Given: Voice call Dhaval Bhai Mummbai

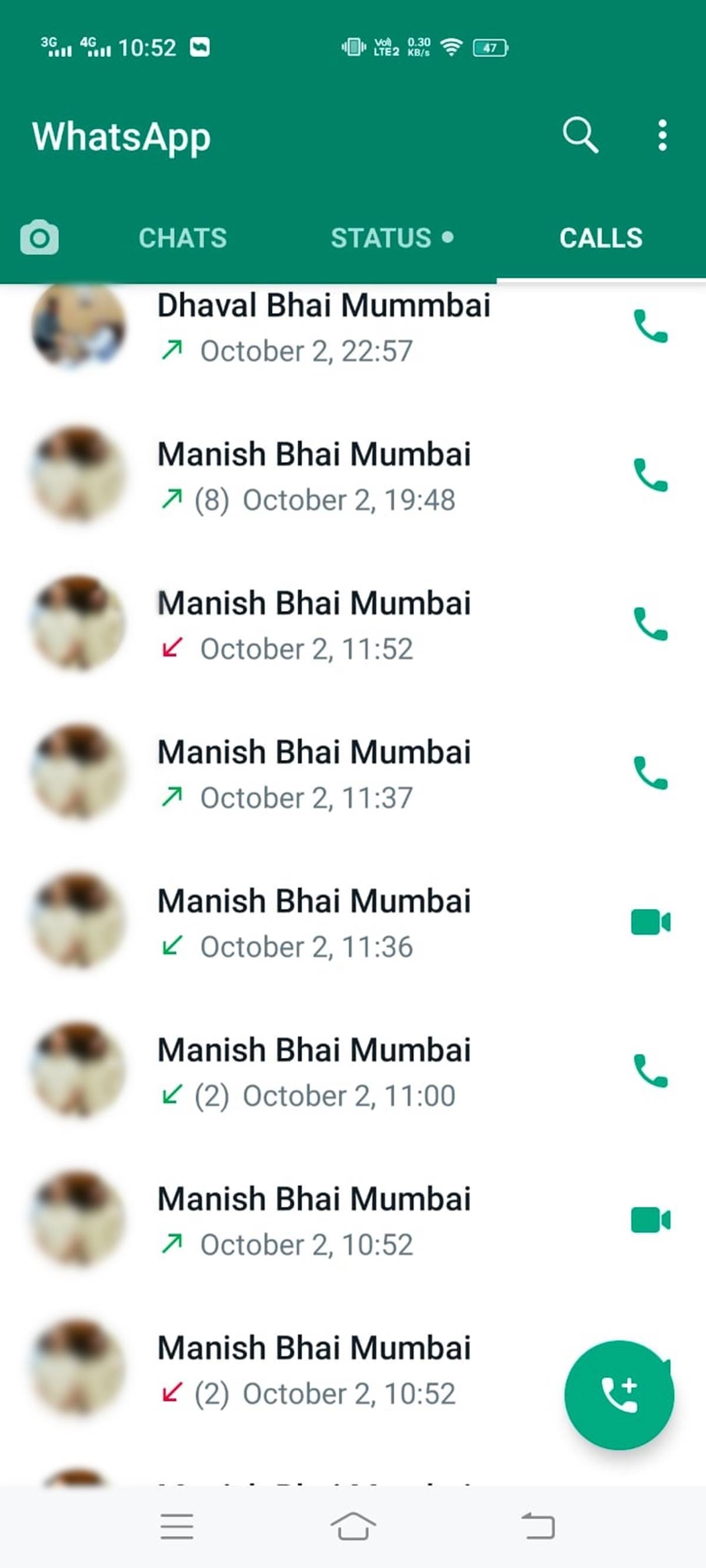Looking at the screenshot, I should (651, 326).
